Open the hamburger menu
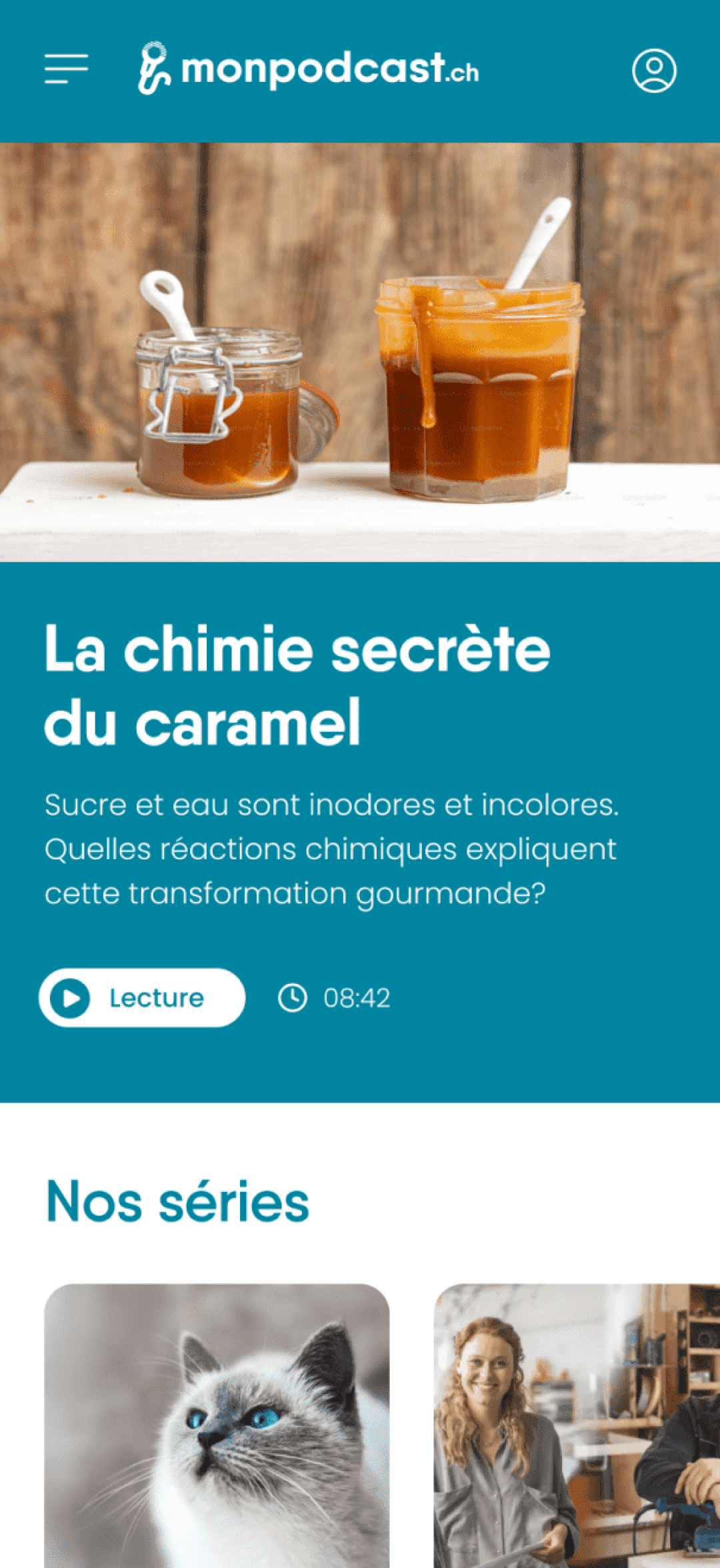720x1568 pixels. click(x=66, y=69)
